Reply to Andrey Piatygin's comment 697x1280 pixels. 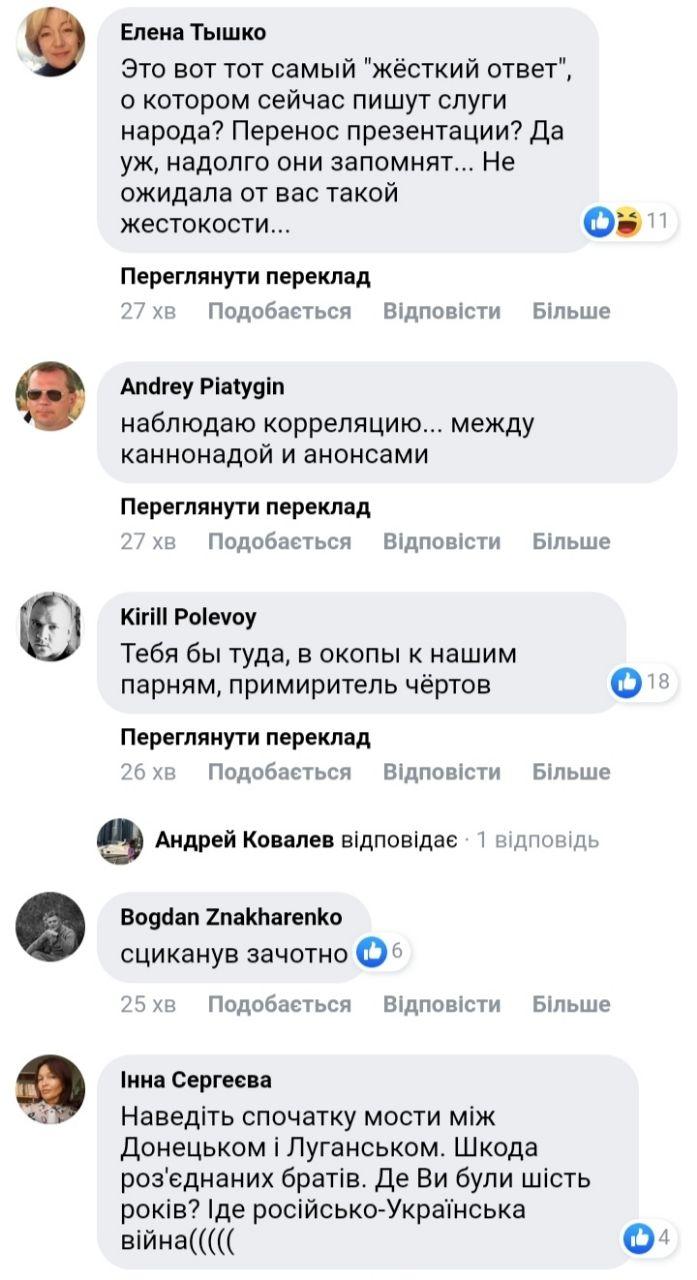click(x=441, y=541)
